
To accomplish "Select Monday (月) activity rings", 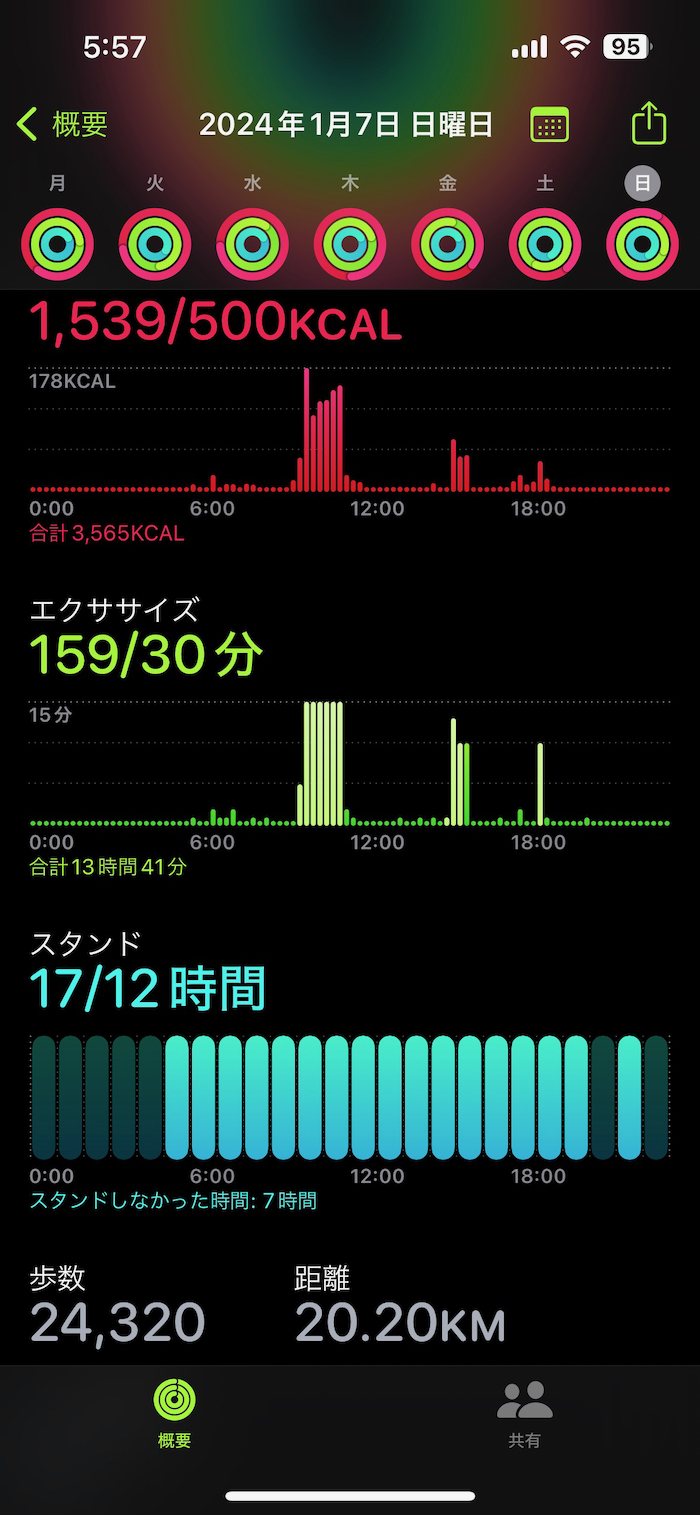I will click(57, 243).
